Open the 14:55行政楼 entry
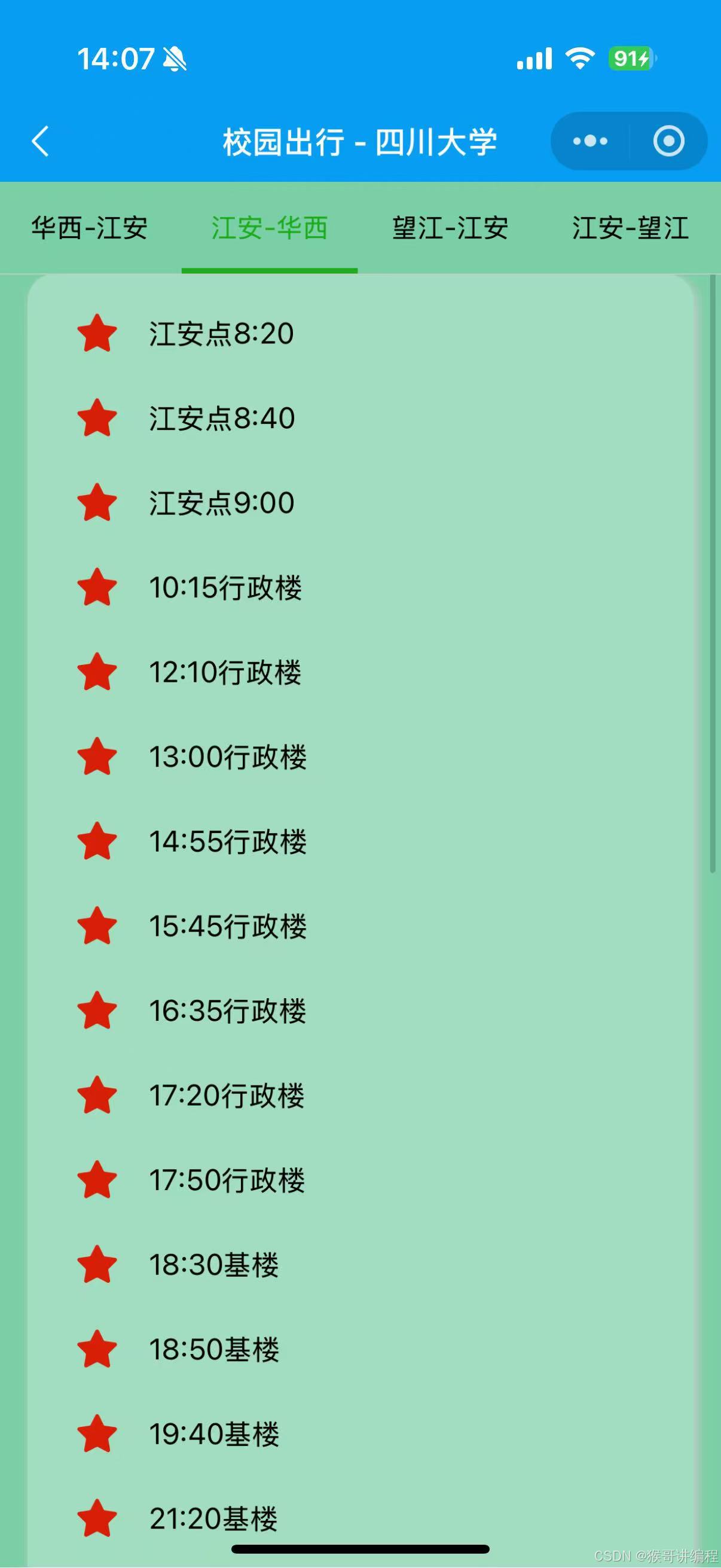 (228, 841)
